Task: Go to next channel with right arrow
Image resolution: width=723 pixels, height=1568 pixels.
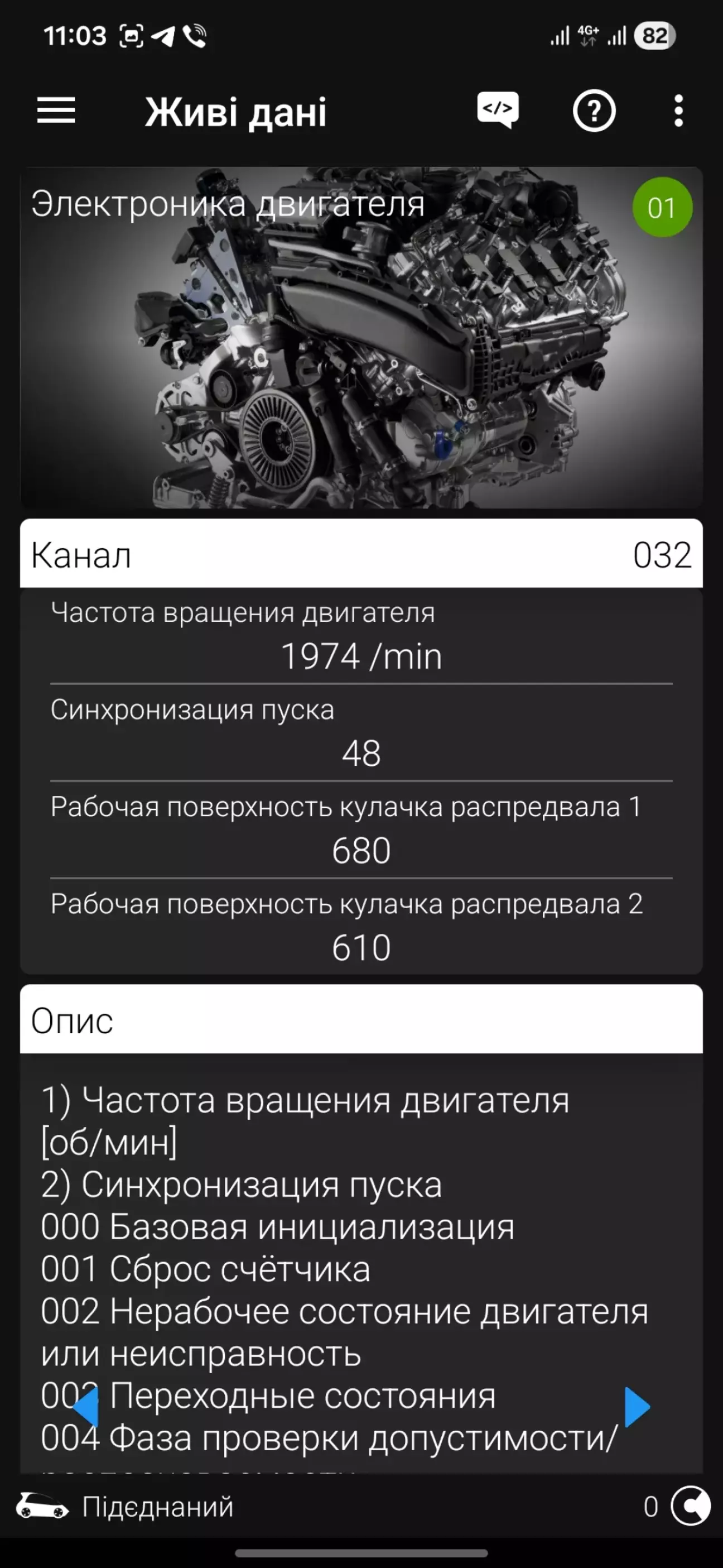Action: click(637, 1407)
